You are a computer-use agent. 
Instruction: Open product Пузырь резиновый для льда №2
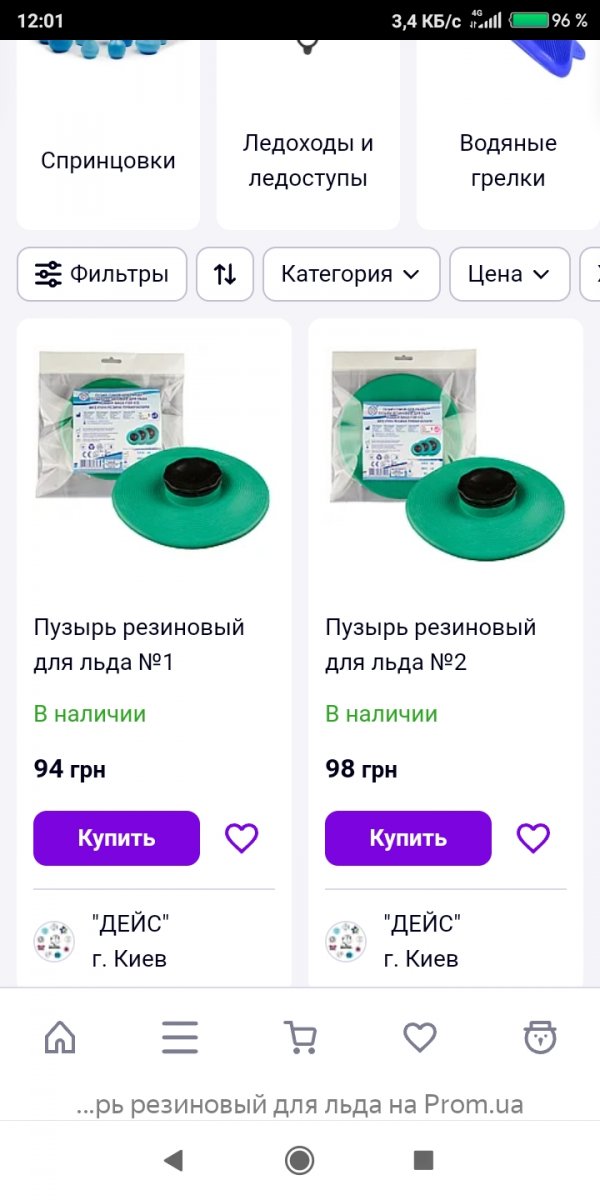(431, 645)
